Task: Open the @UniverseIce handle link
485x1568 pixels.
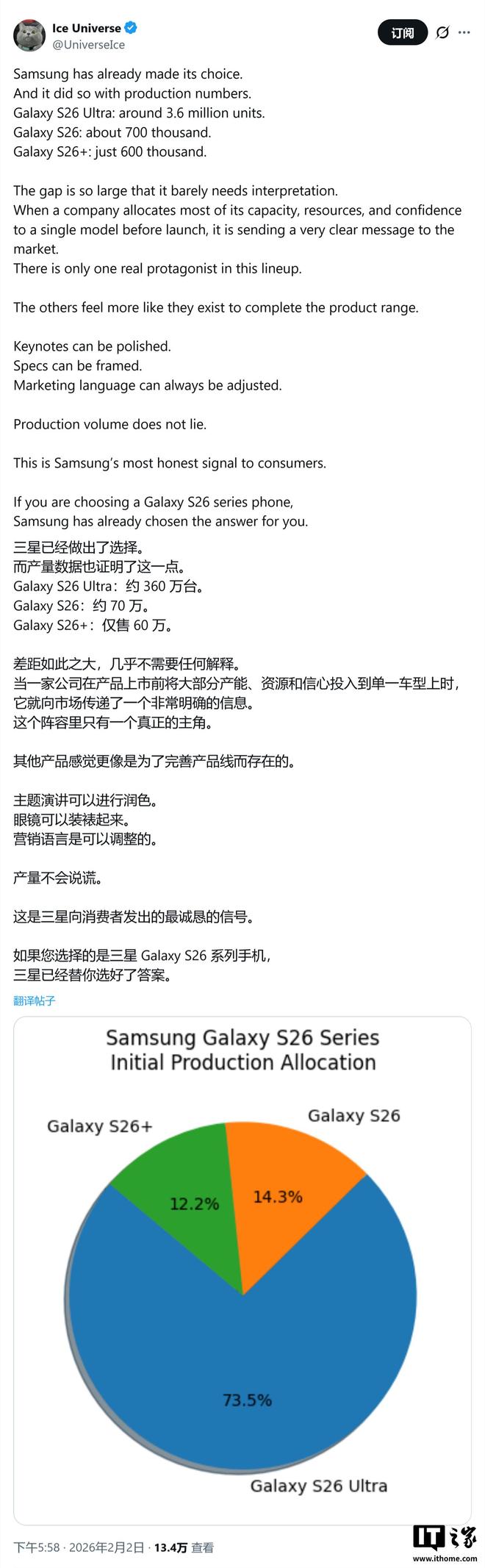Action: (x=88, y=45)
